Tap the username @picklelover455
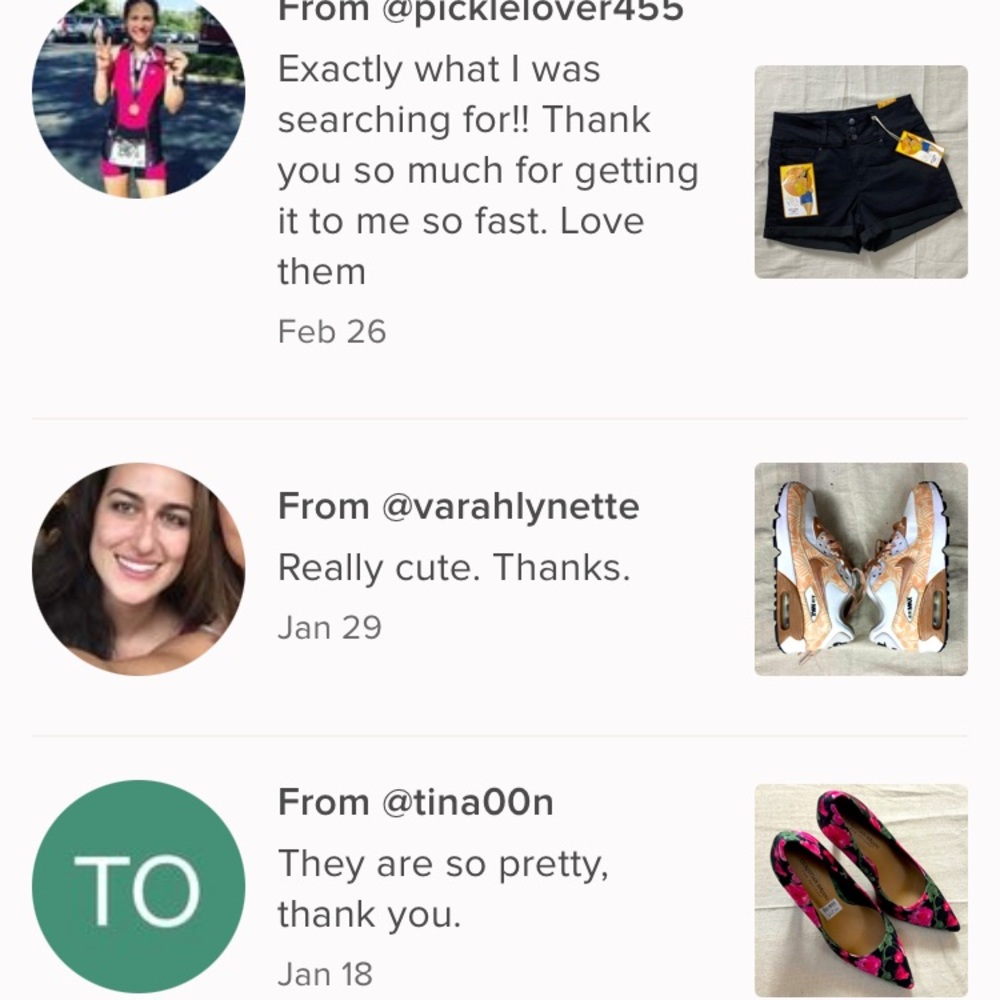The width and height of the screenshot is (1000, 1000). tap(532, 12)
